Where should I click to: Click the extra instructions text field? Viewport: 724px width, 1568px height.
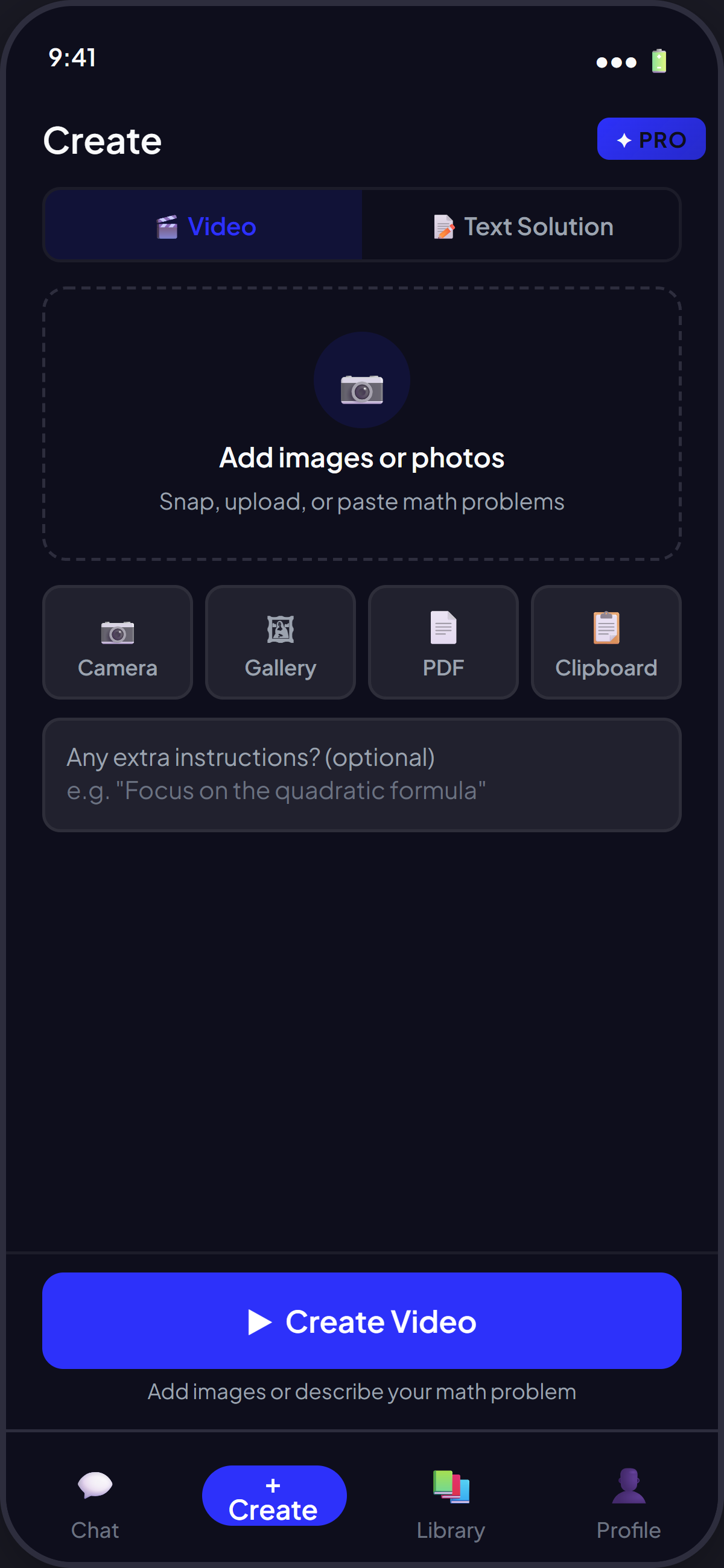click(361, 773)
